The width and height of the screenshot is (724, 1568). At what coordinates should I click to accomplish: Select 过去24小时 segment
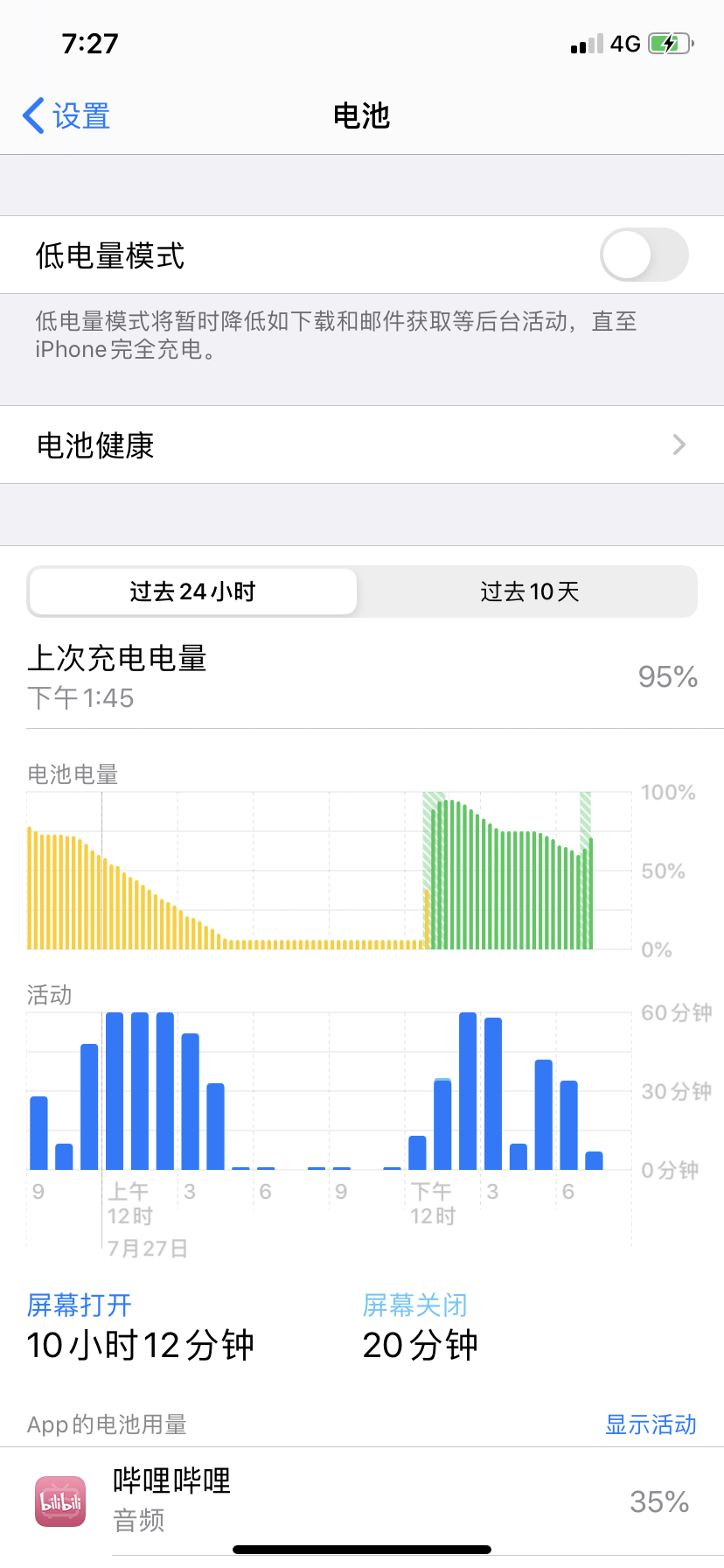193,591
